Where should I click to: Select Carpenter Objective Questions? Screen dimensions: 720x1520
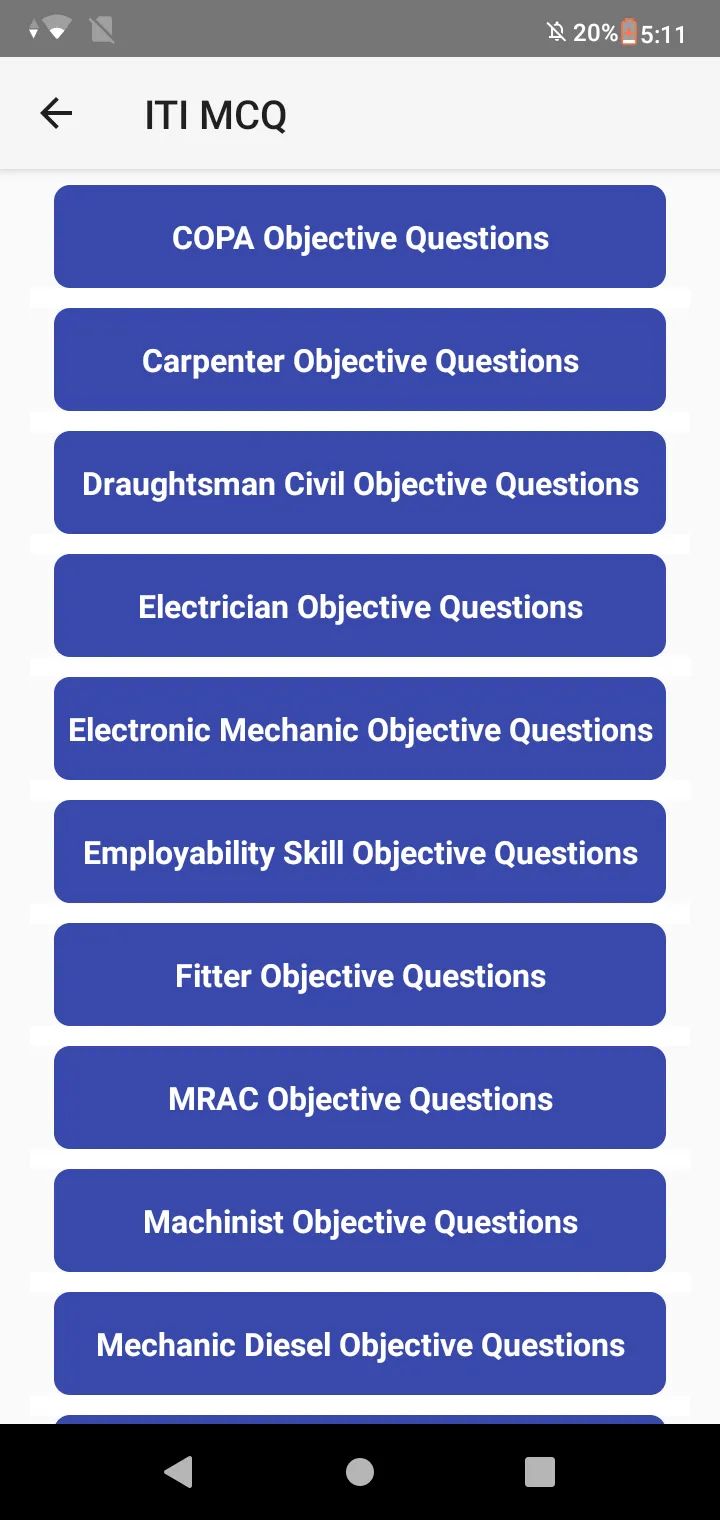pyautogui.click(x=360, y=360)
